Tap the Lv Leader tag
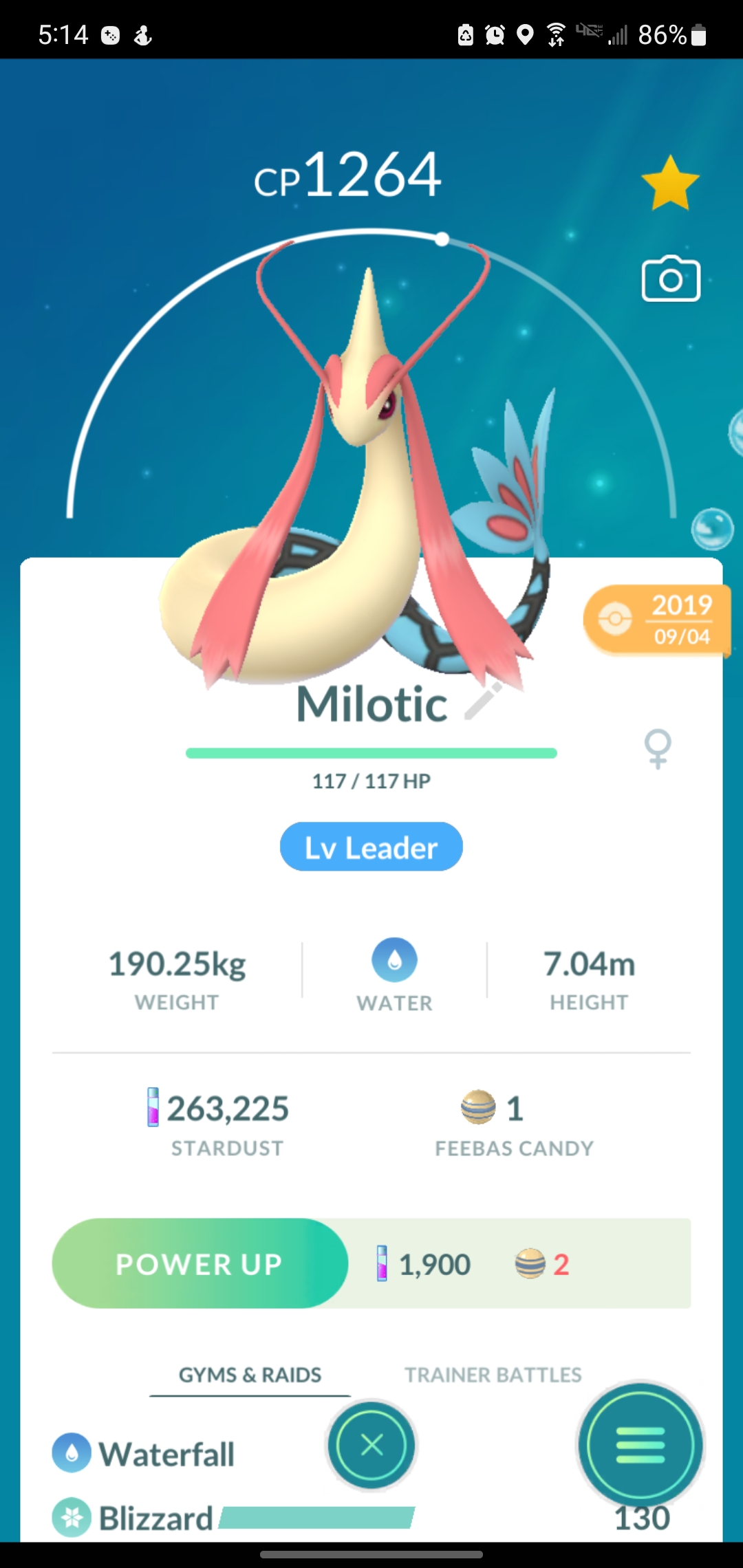Image resolution: width=743 pixels, height=1568 pixels. [x=371, y=847]
